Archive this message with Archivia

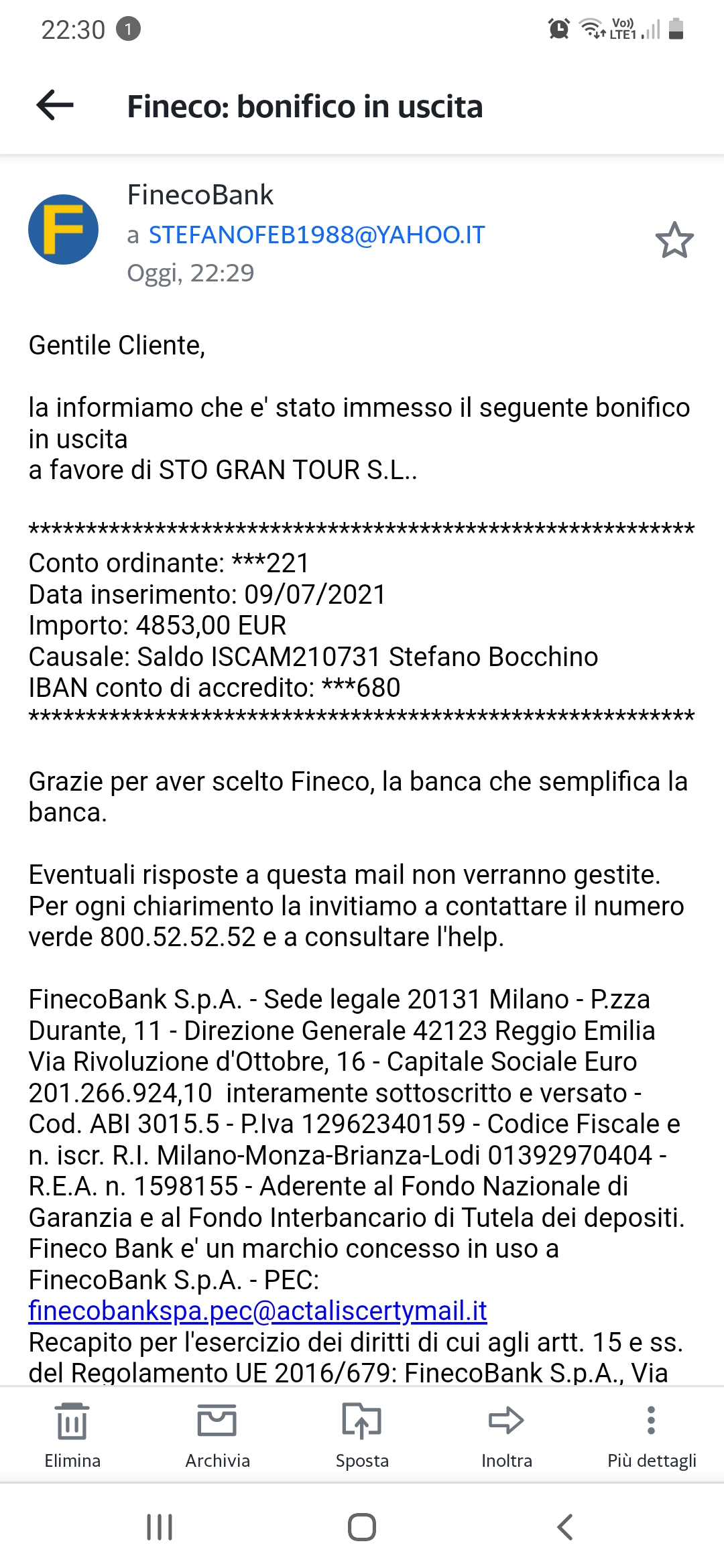[x=217, y=1435]
